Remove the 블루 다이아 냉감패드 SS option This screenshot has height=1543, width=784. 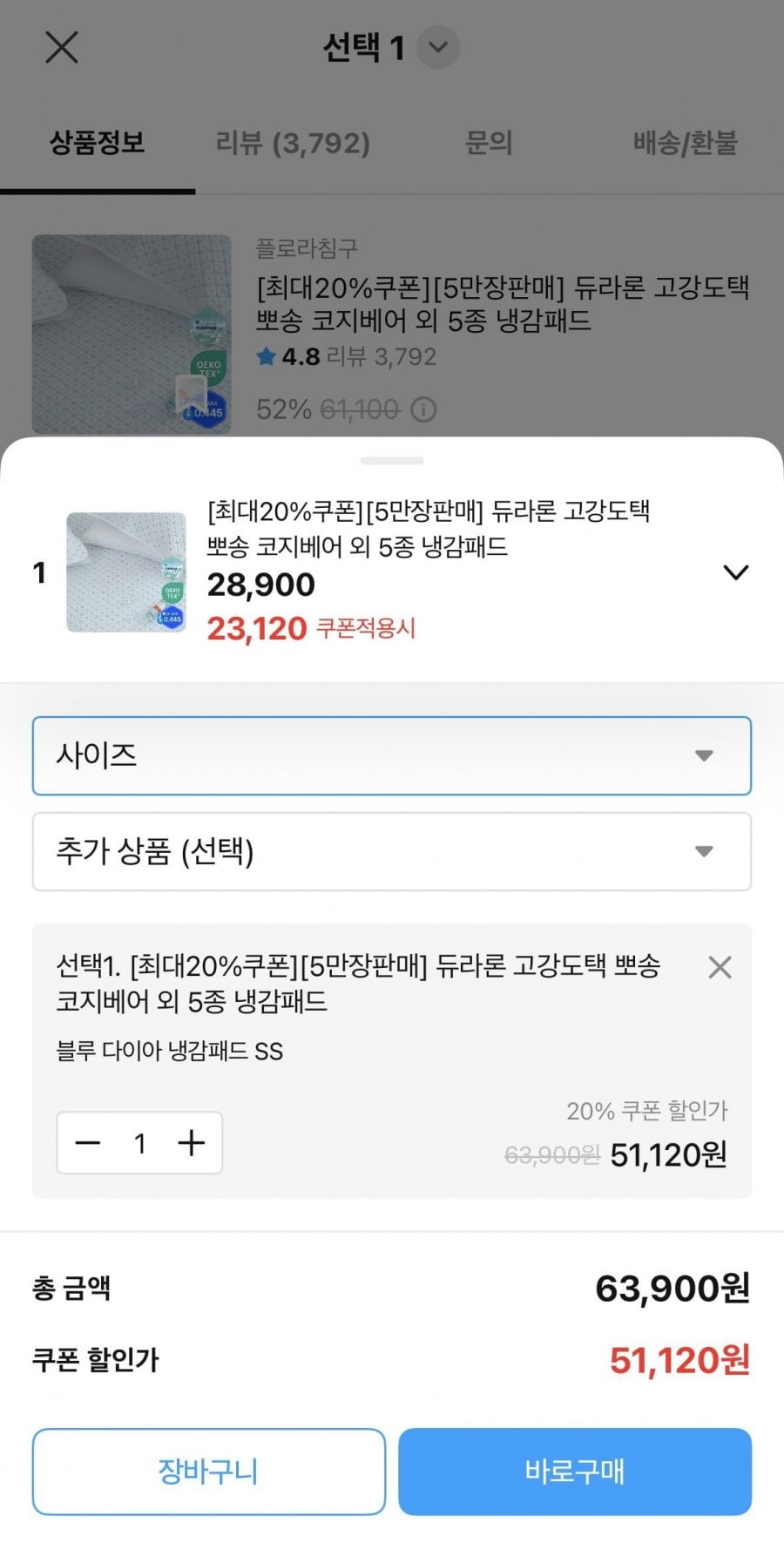pos(720,967)
